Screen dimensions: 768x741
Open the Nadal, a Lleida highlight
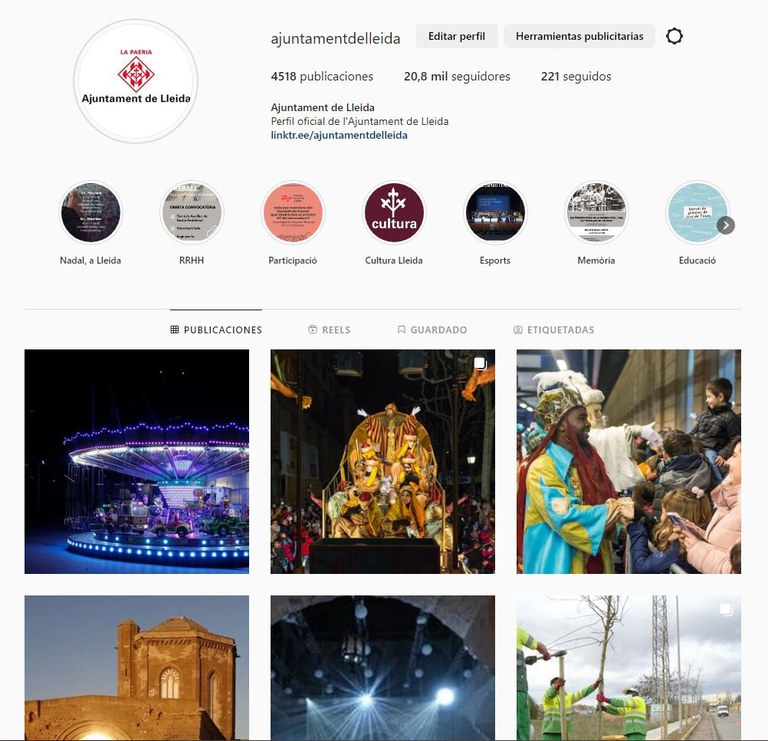click(91, 213)
